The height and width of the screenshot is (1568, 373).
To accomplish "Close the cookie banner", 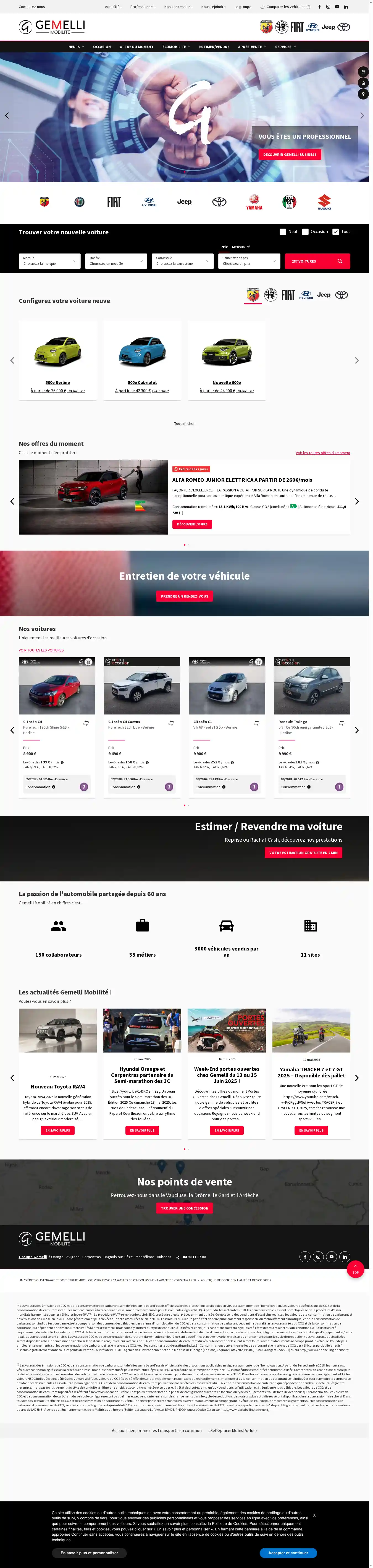I will tap(314, 1515).
